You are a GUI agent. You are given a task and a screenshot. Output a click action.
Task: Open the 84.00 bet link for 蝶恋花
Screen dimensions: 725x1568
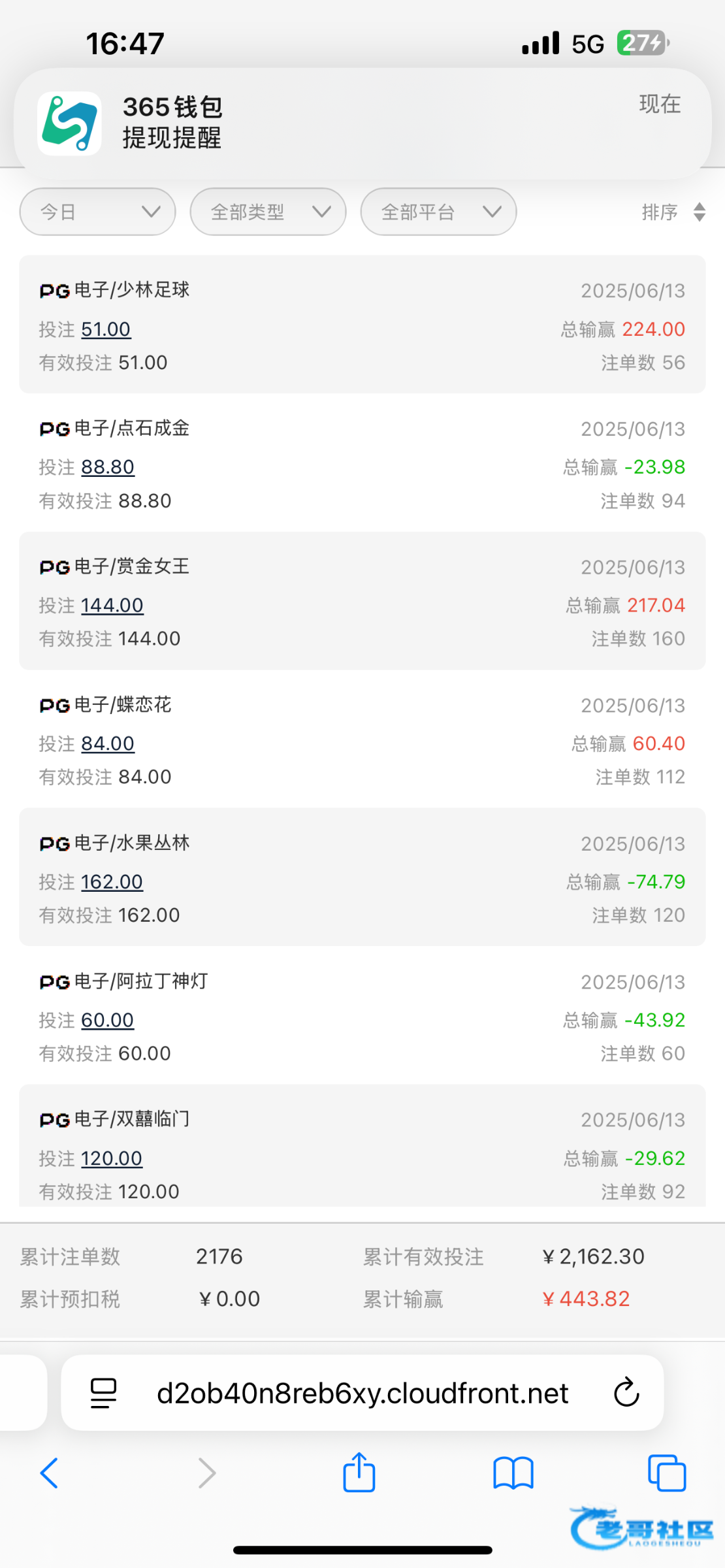click(x=108, y=743)
